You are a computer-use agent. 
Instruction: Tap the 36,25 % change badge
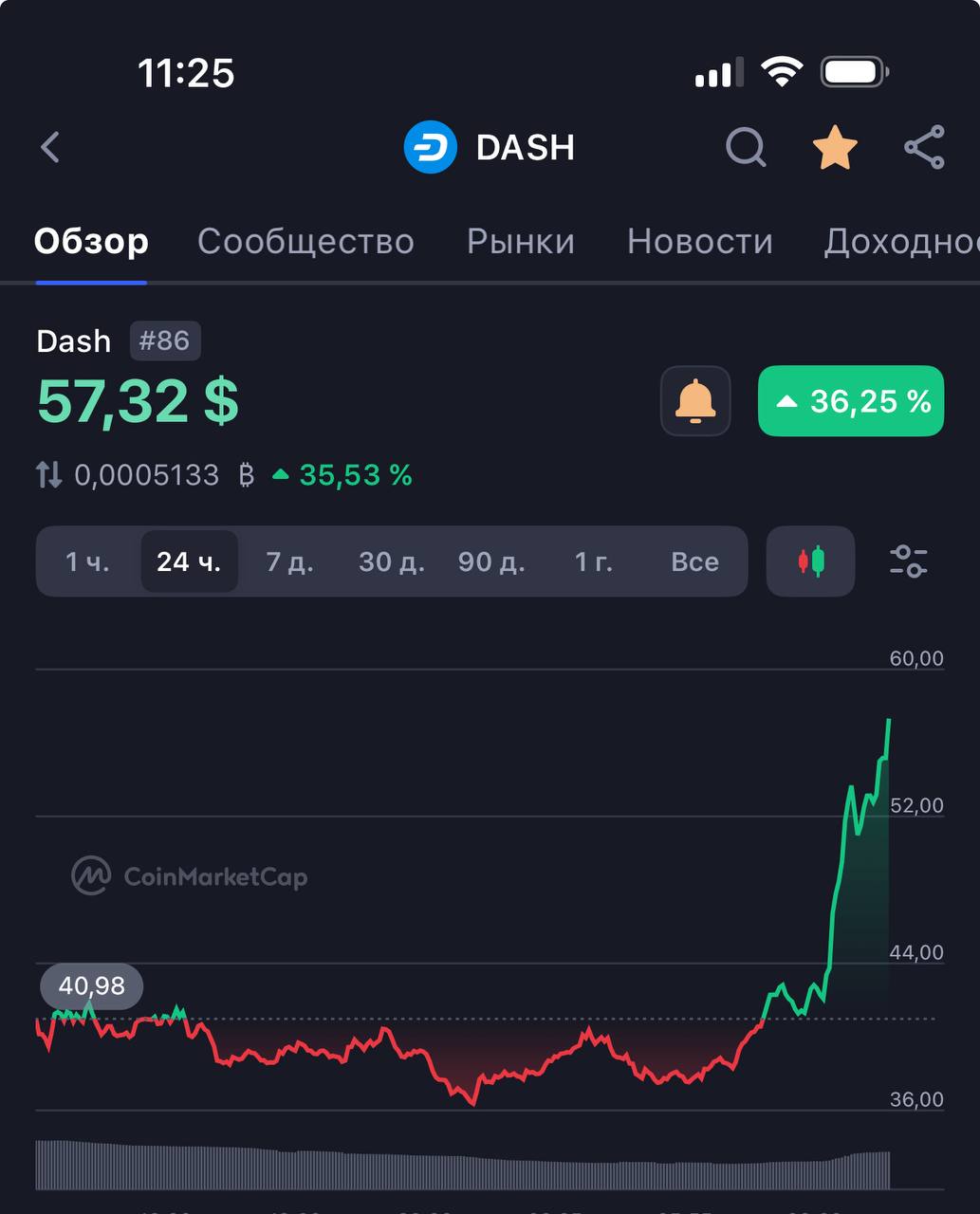[x=851, y=401]
